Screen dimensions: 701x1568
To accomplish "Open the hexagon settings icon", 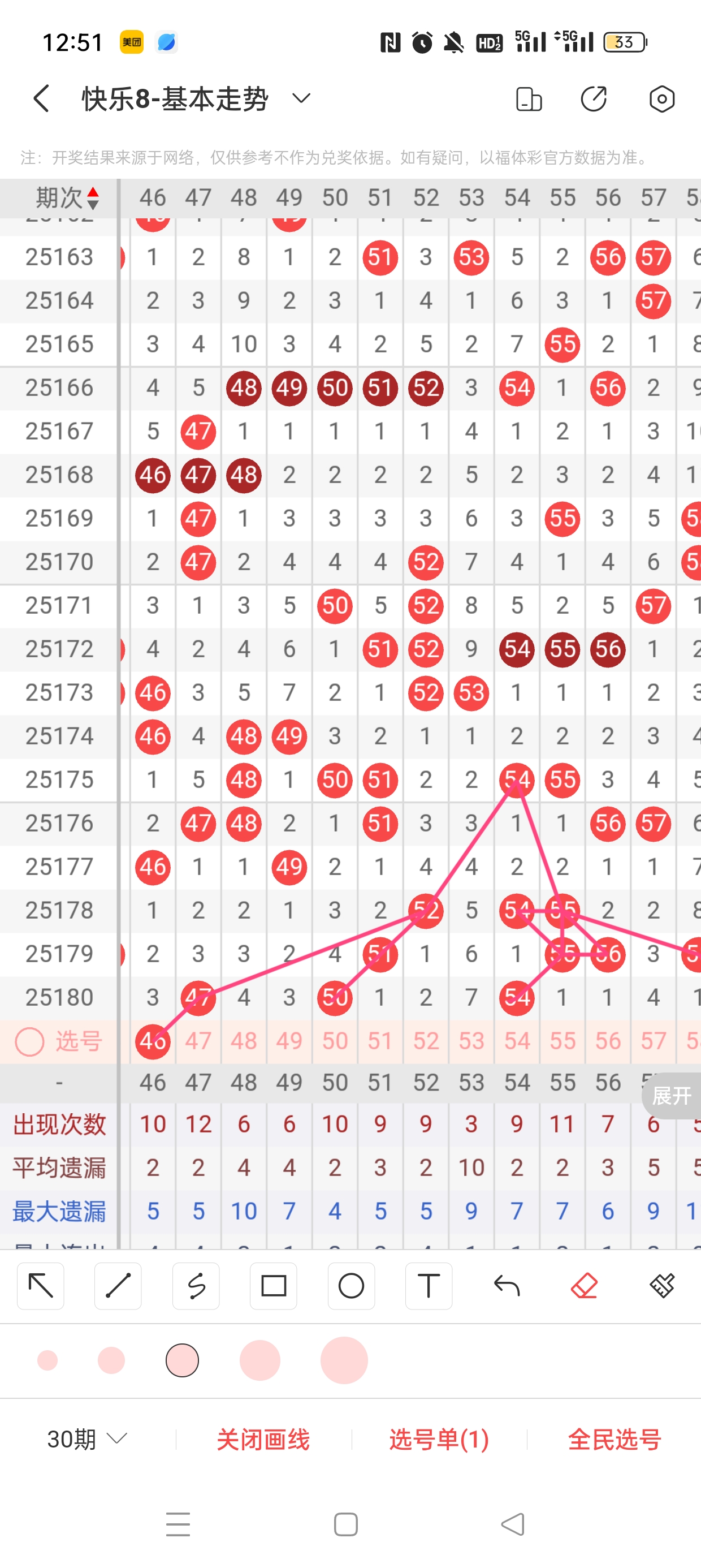I will 661,98.
